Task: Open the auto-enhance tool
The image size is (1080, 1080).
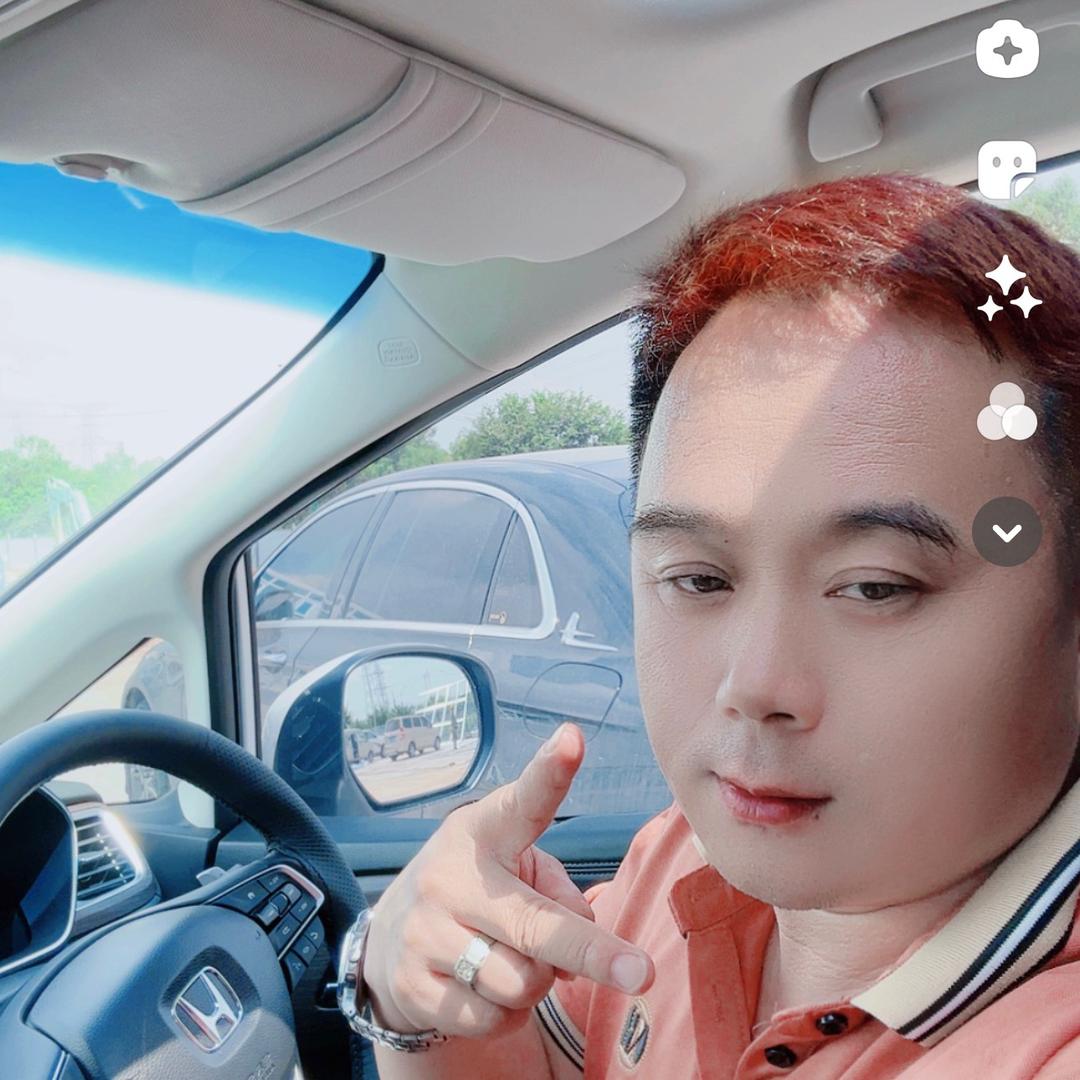Action: point(1007,49)
